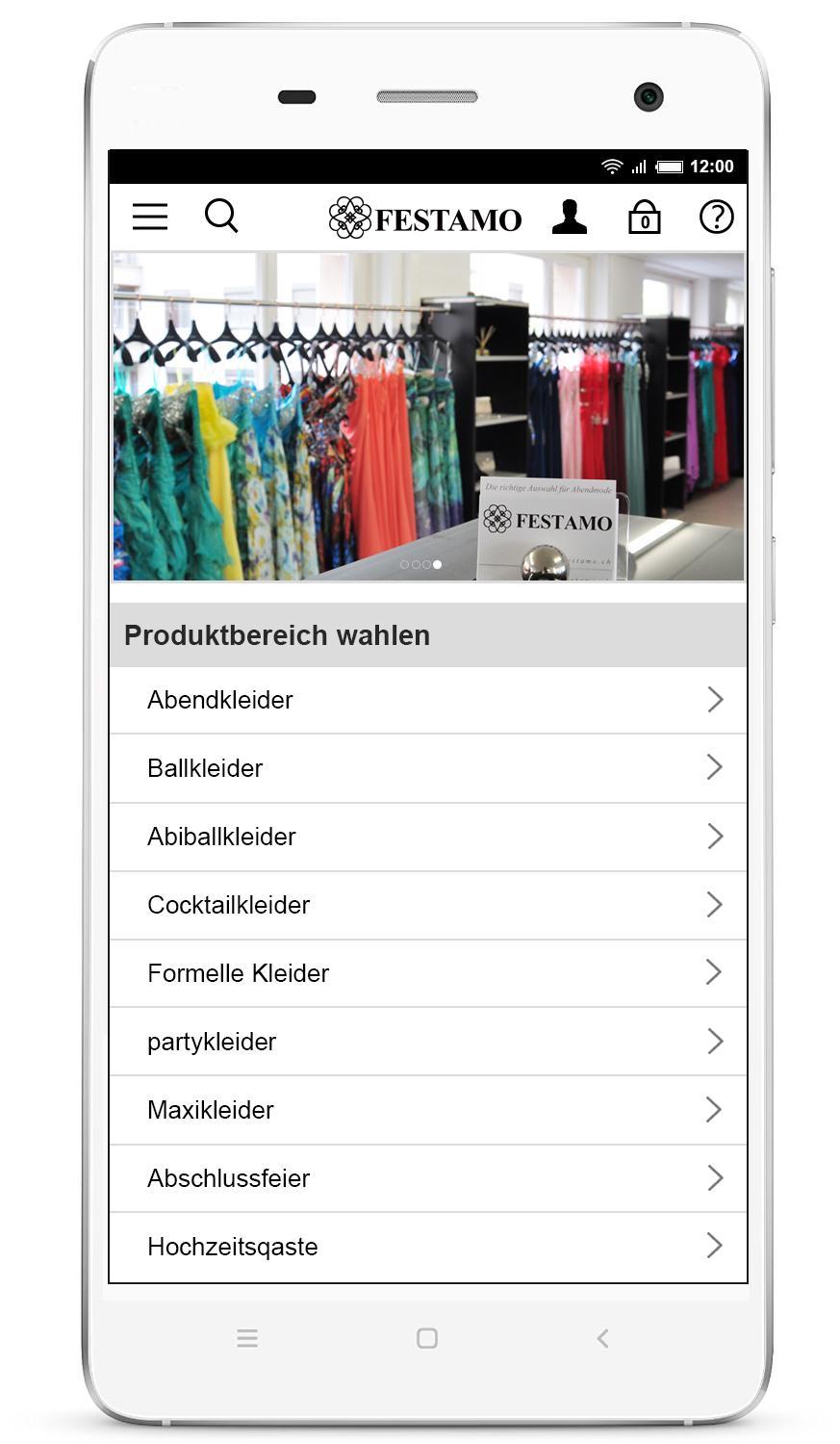This screenshot has width=840, height=1444.
Task: Select Abschlussfeier
Action: pos(428,1178)
